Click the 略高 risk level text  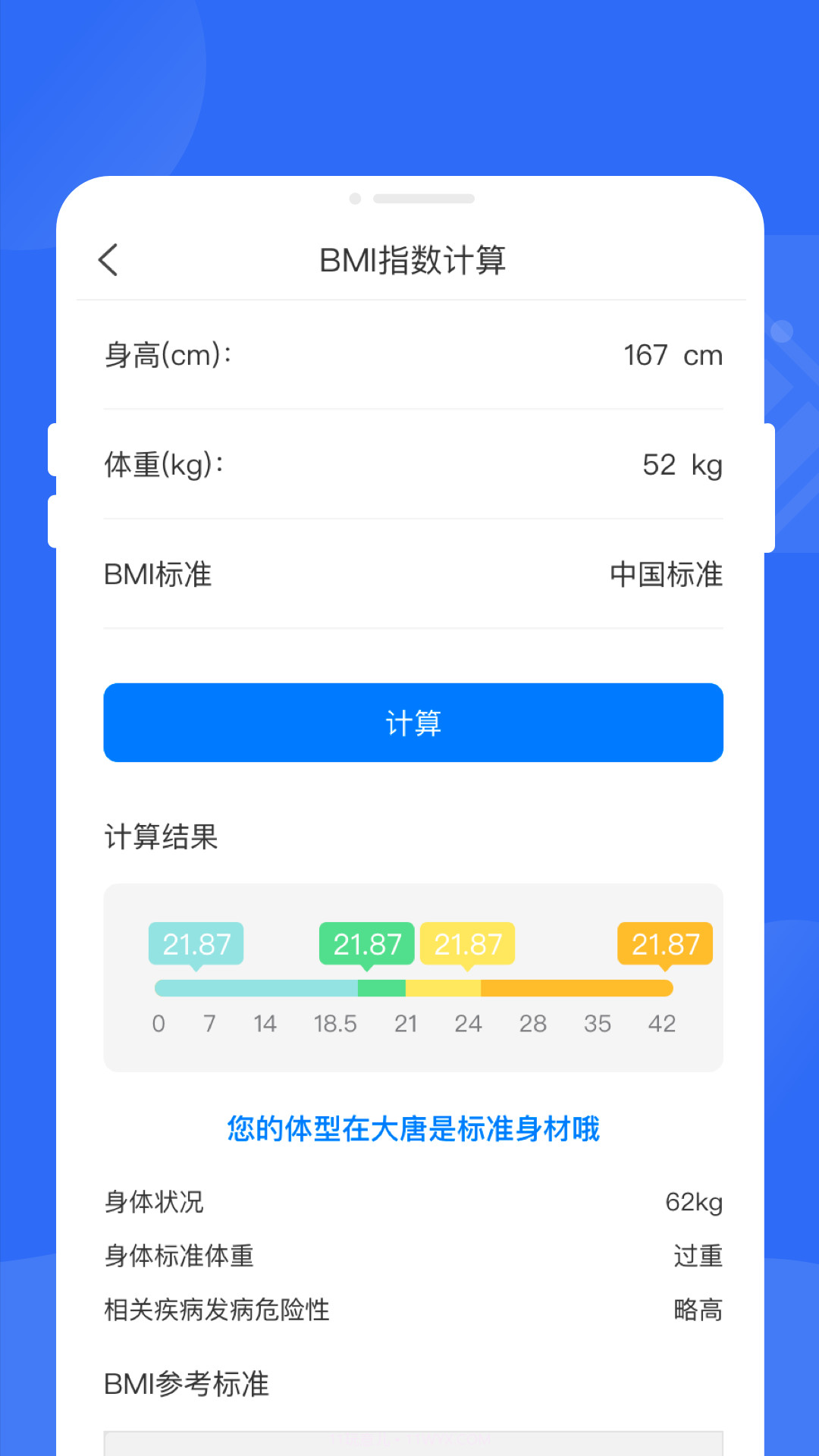tap(698, 1309)
